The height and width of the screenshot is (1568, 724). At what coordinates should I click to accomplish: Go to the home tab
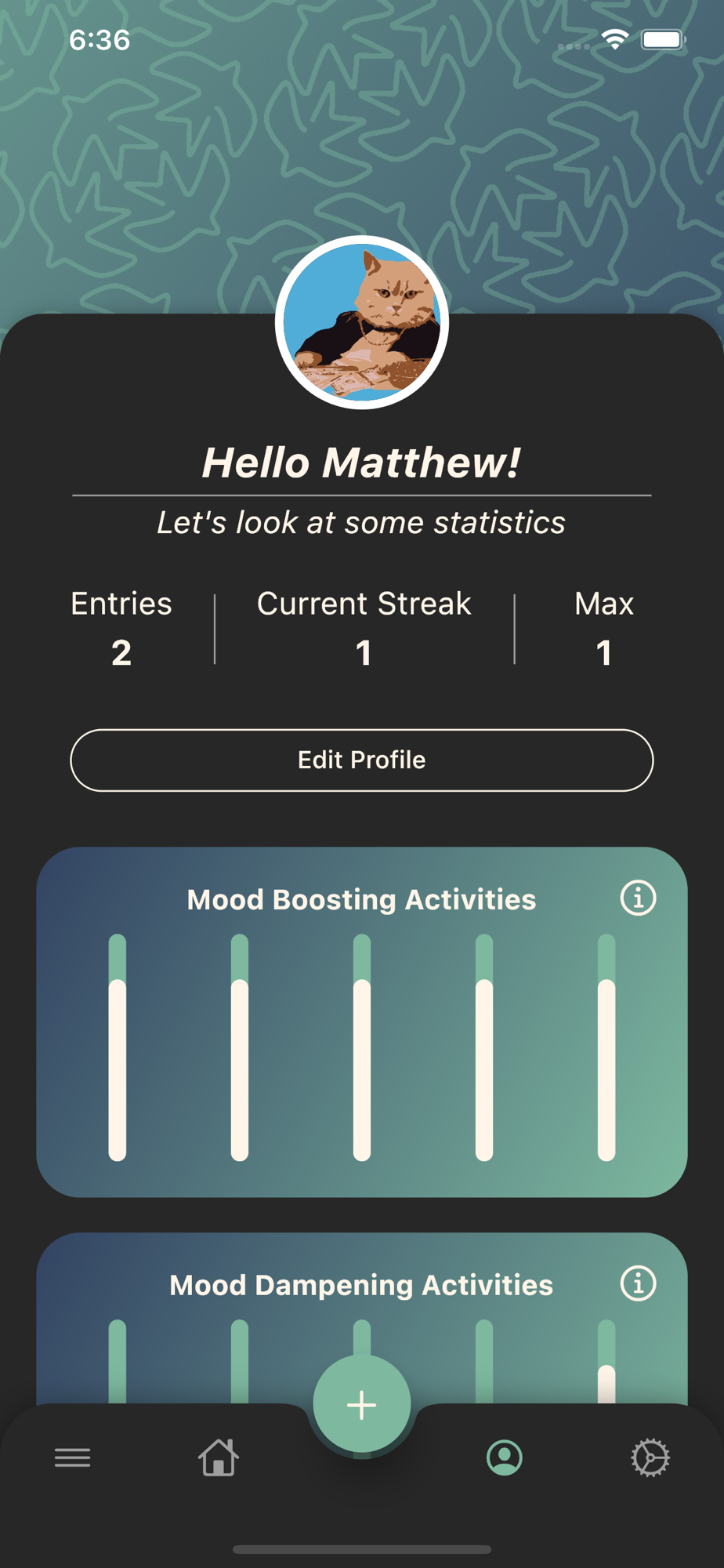[x=218, y=1457]
